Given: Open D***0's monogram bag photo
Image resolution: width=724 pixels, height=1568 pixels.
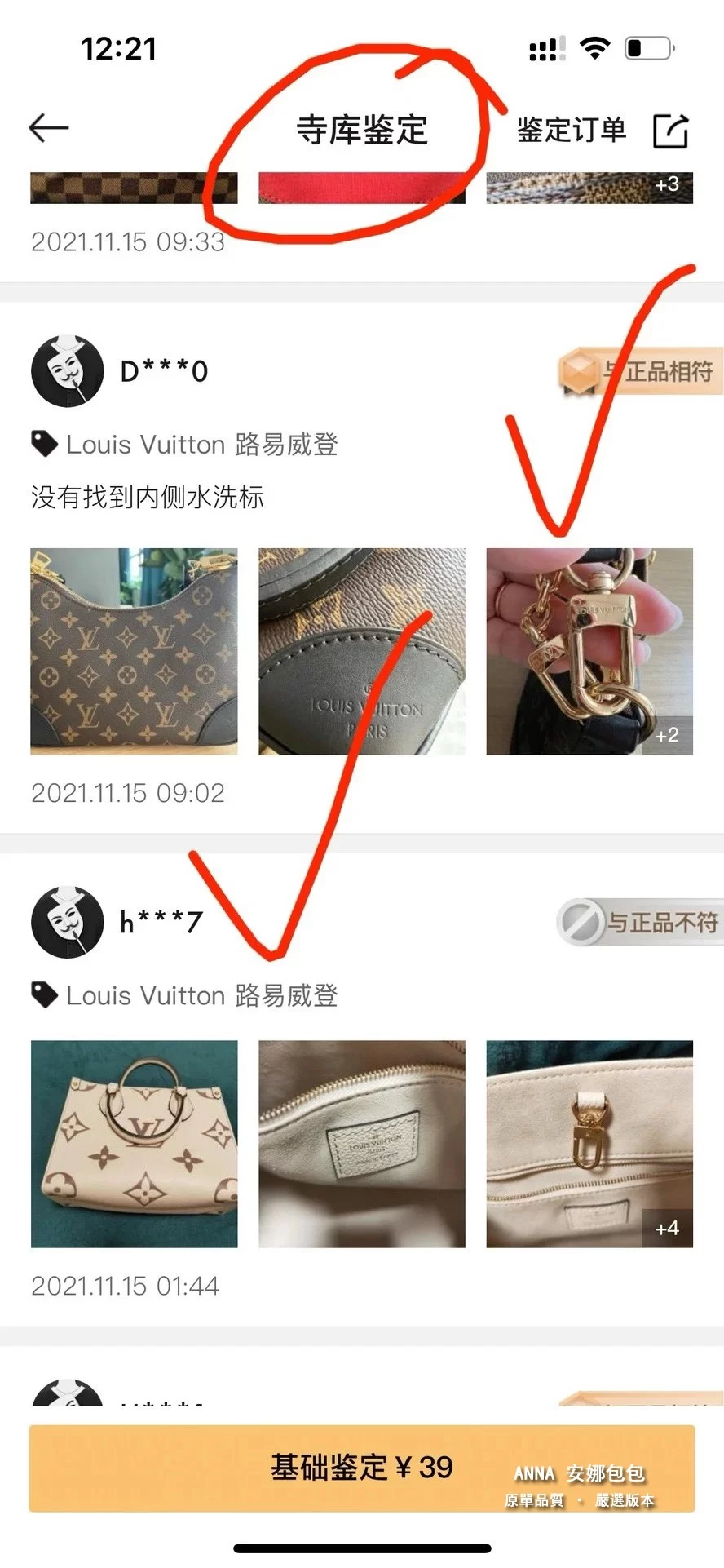Looking at the screenshot, I should click(x=135, y=651).
